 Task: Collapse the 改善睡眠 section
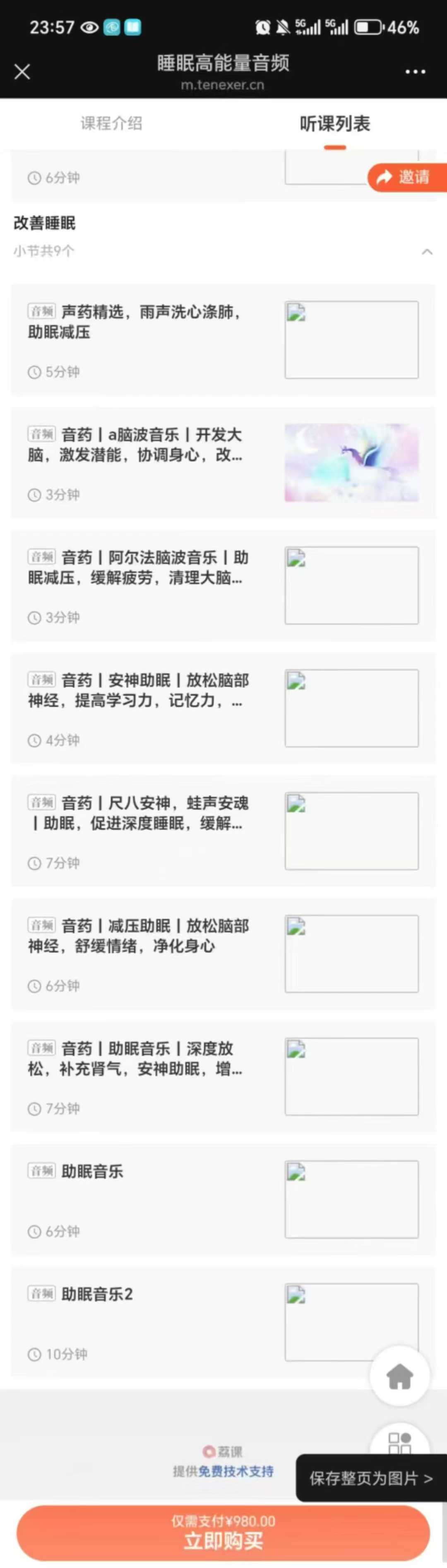pyautogui.click(x=428, y=251)
